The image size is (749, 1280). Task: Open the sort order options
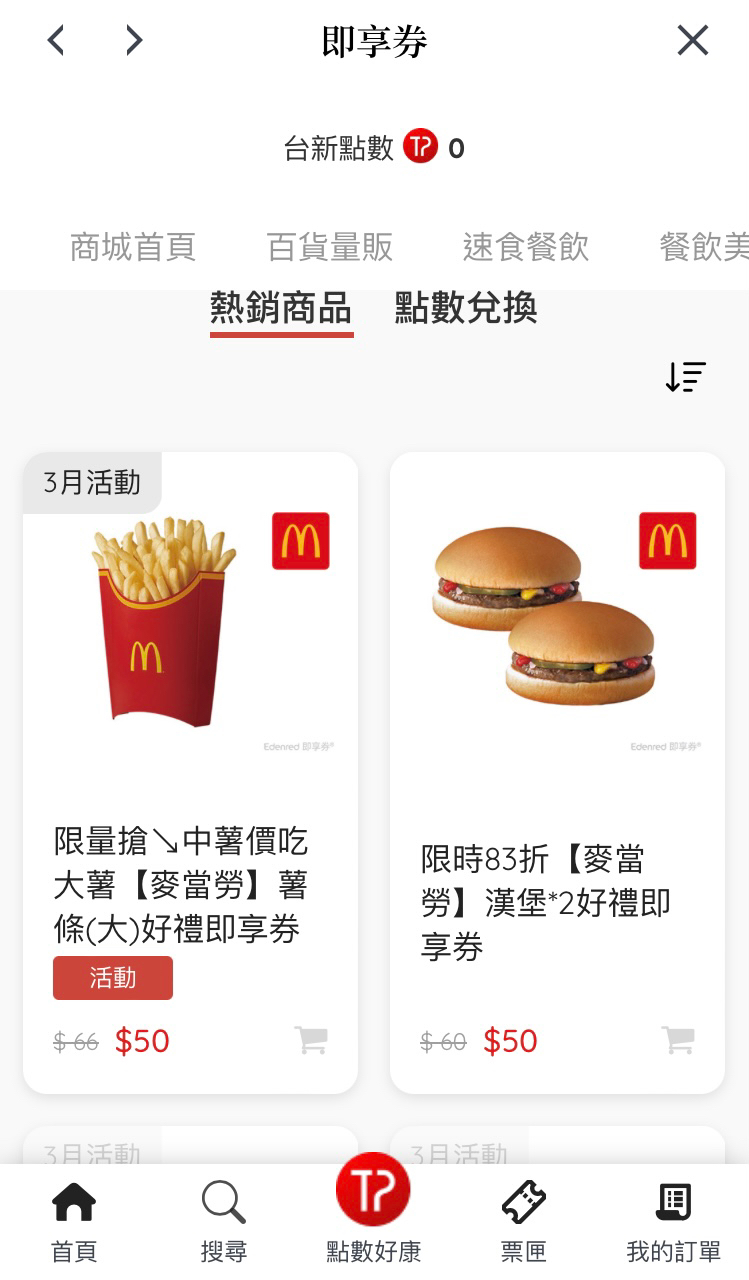tap(685, 377)
